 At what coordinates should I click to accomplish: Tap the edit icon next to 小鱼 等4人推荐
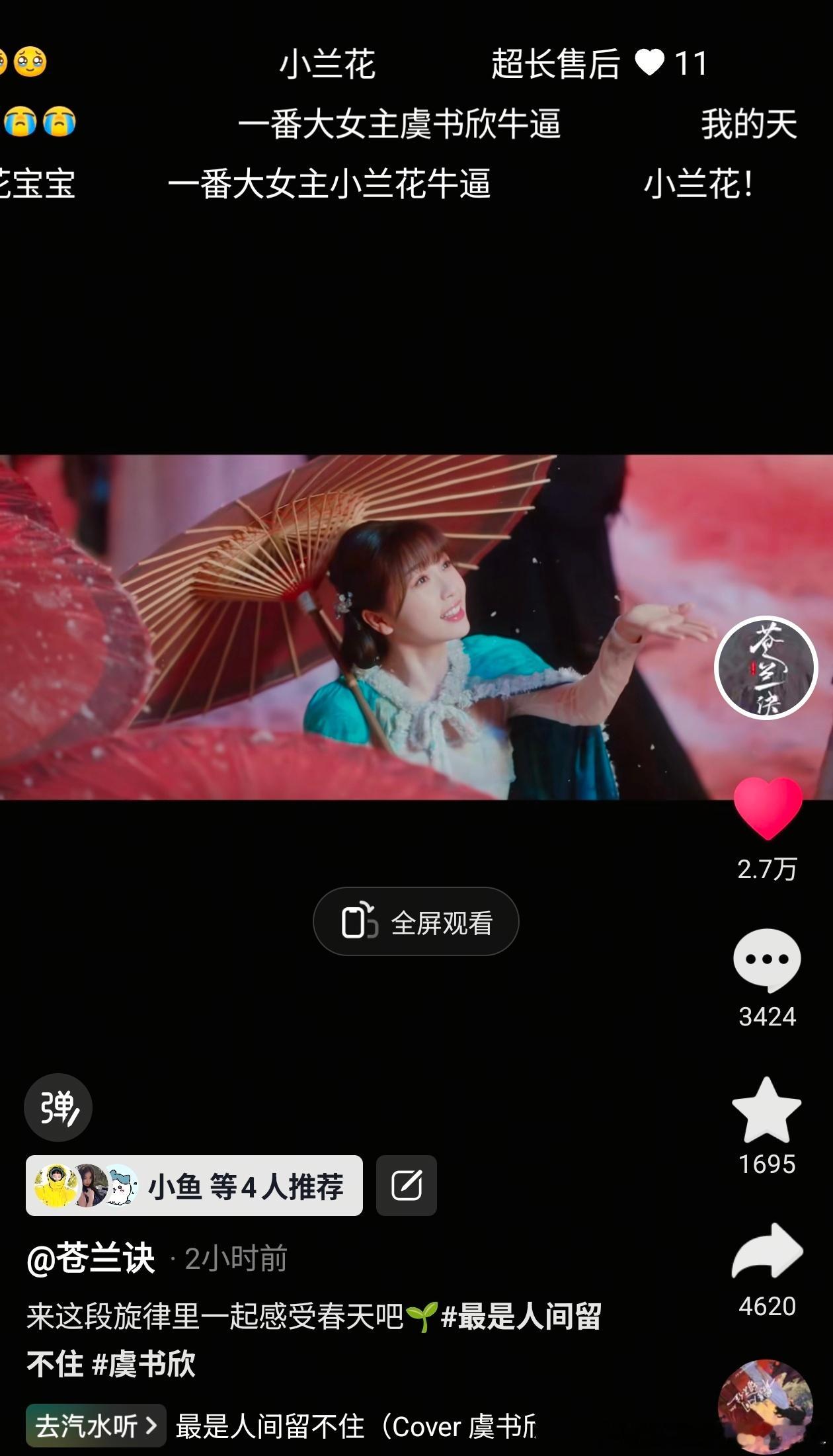[406, 1186]
